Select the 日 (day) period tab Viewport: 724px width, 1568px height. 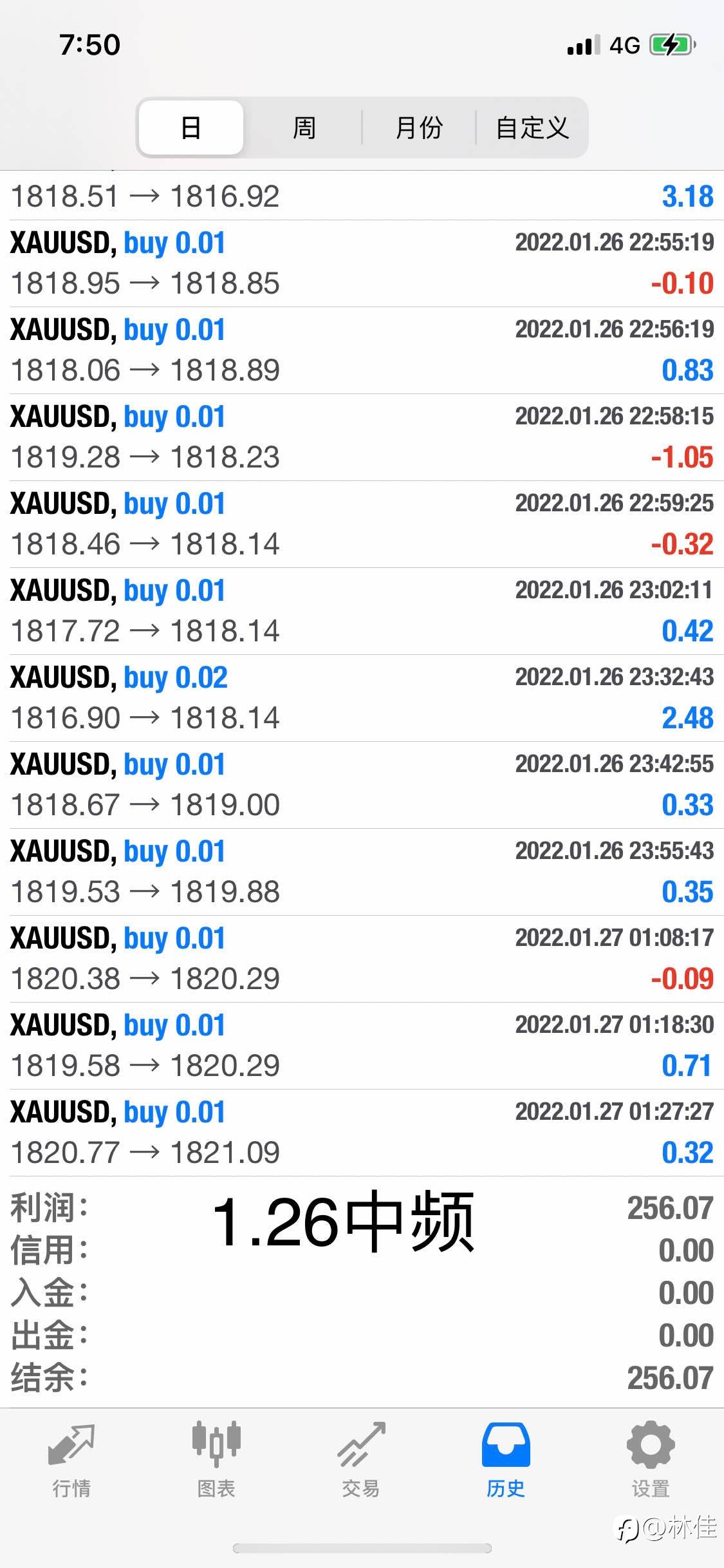click(191, 128)
